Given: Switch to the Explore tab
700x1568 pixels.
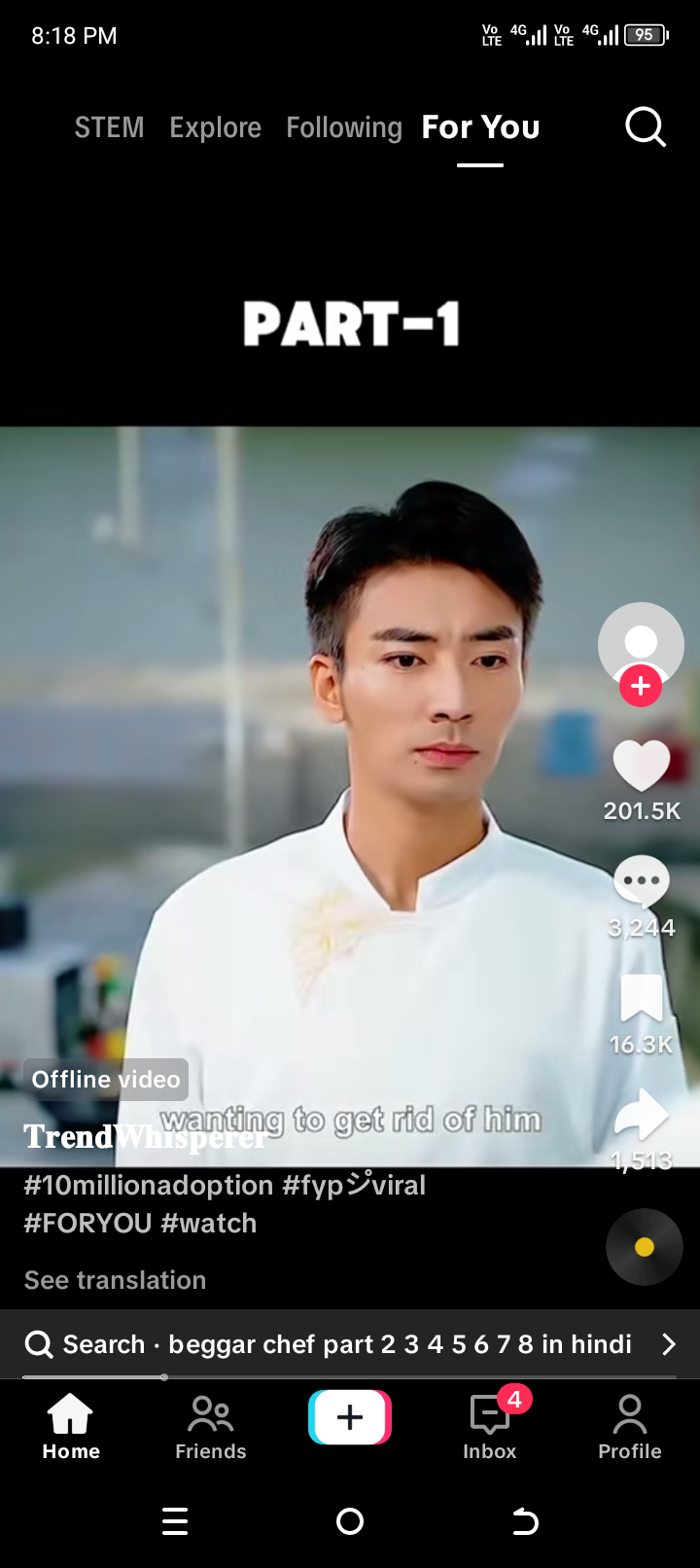Looking at the screenshot, I should [215, 127].
